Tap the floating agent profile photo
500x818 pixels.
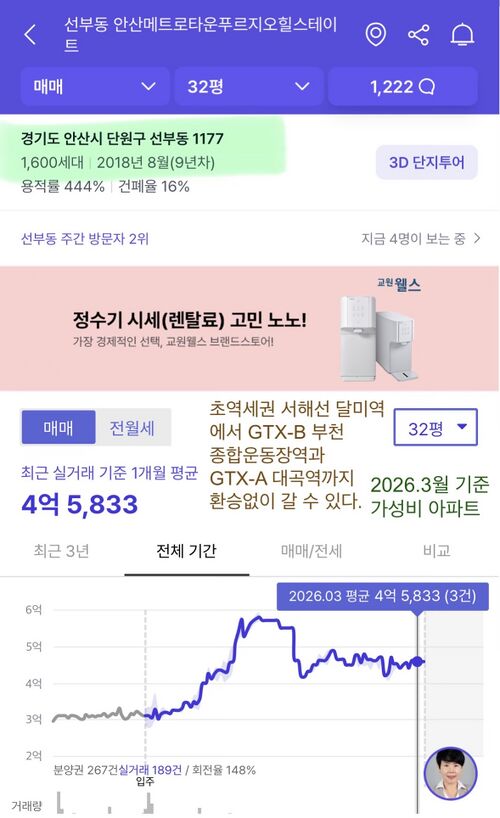(451, 774)
